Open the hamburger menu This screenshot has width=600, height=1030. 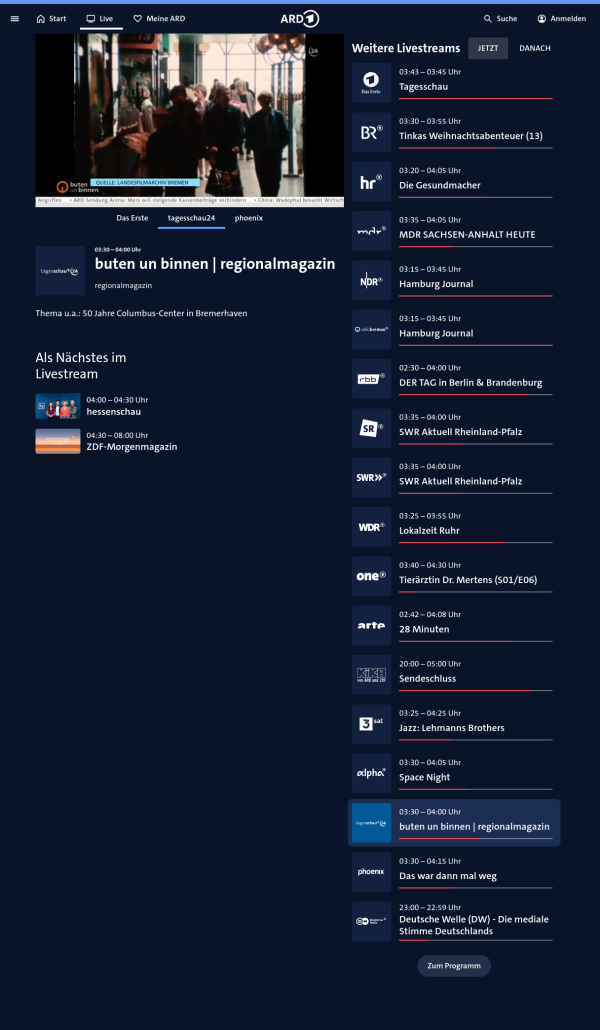[14, 18]
